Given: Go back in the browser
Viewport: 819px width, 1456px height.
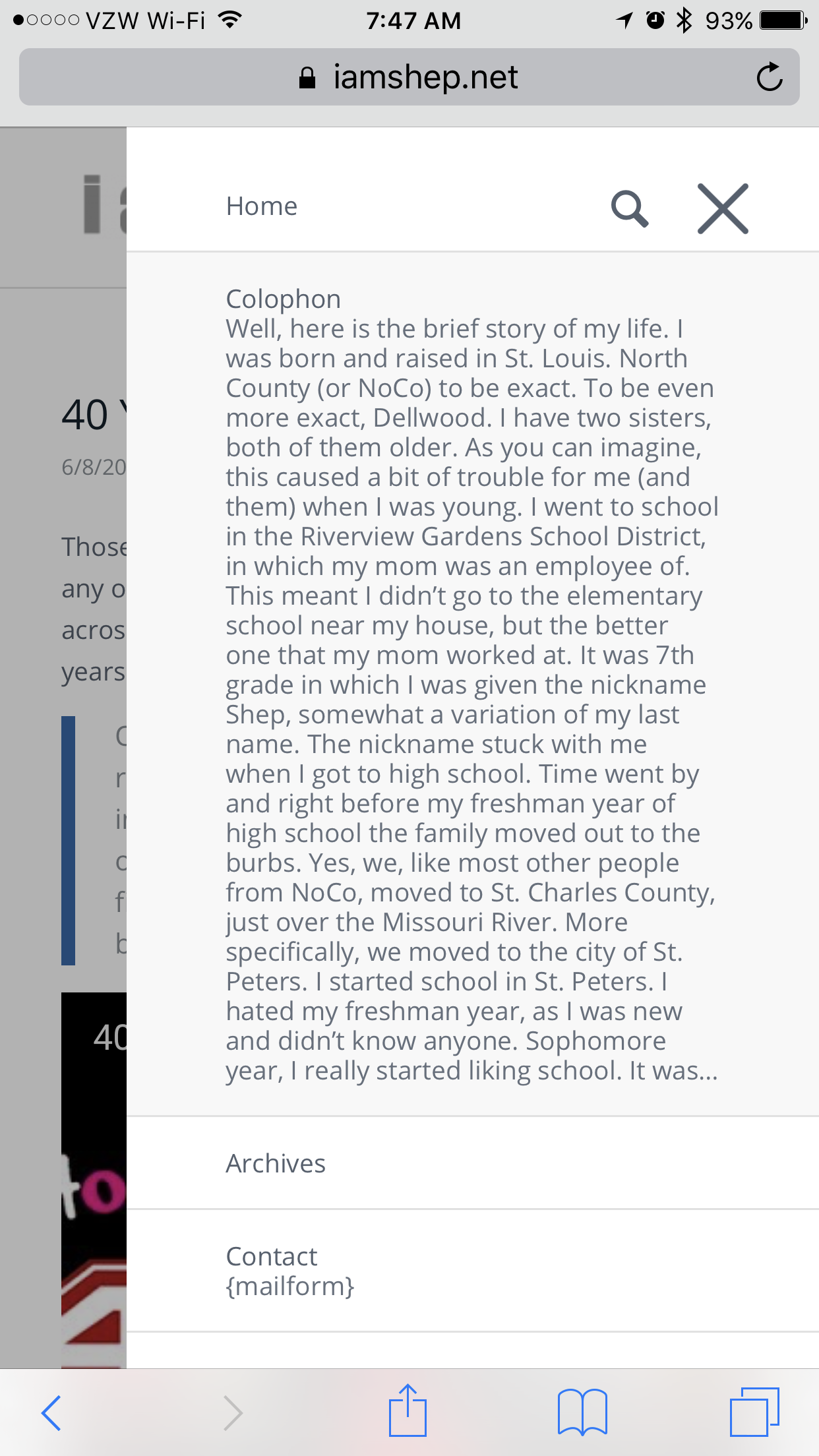Looking at the screenshot, I should 51,1412.
